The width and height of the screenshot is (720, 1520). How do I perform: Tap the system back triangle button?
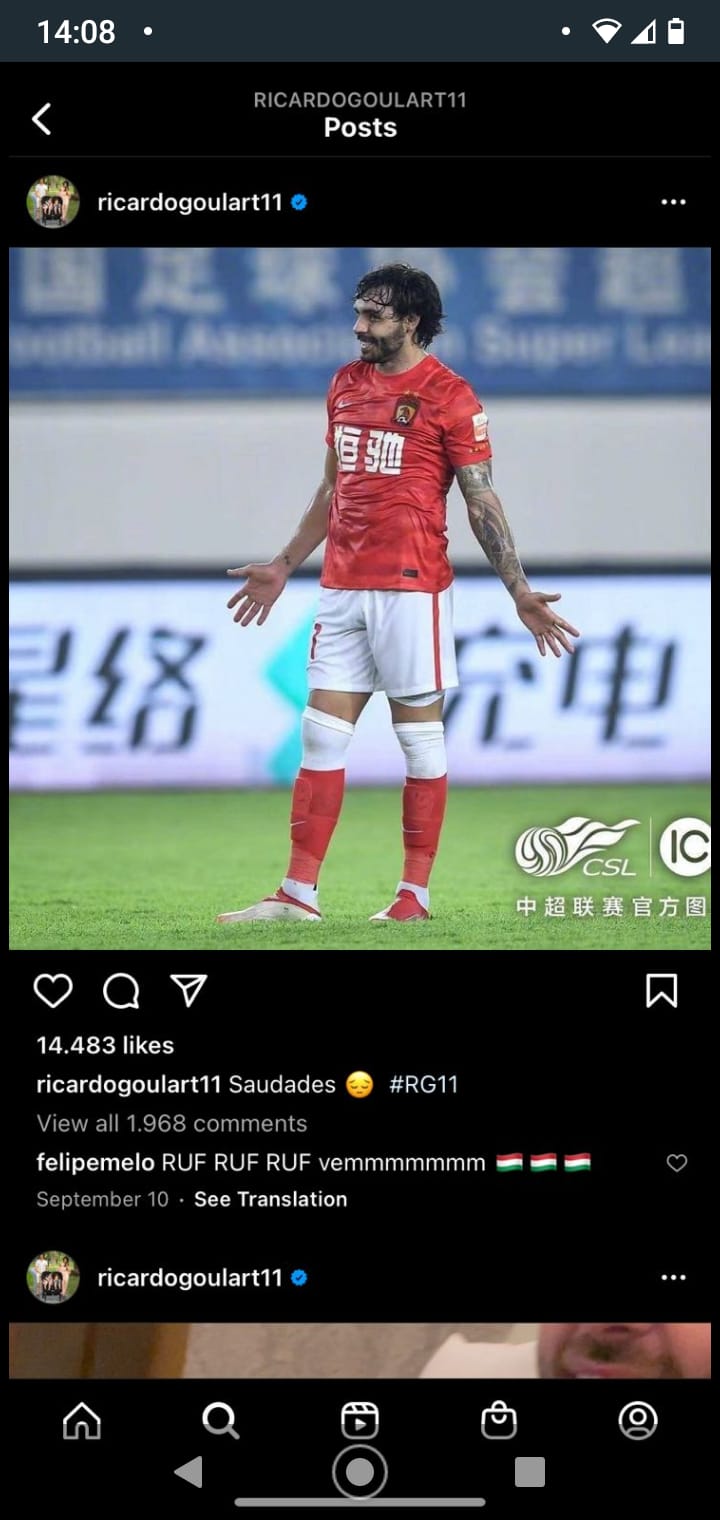coord(188,1472)
